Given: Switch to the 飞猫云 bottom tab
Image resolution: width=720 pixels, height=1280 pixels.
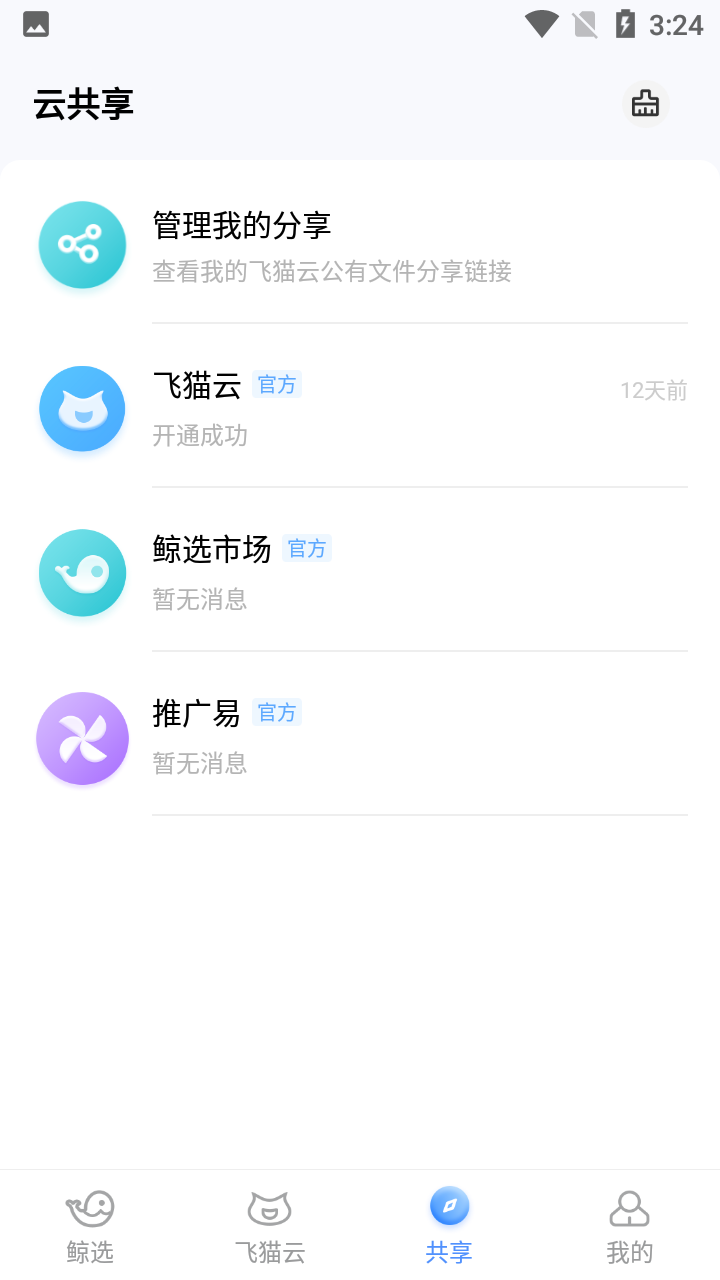Looking at the screenshot, I should point(270,1226).
